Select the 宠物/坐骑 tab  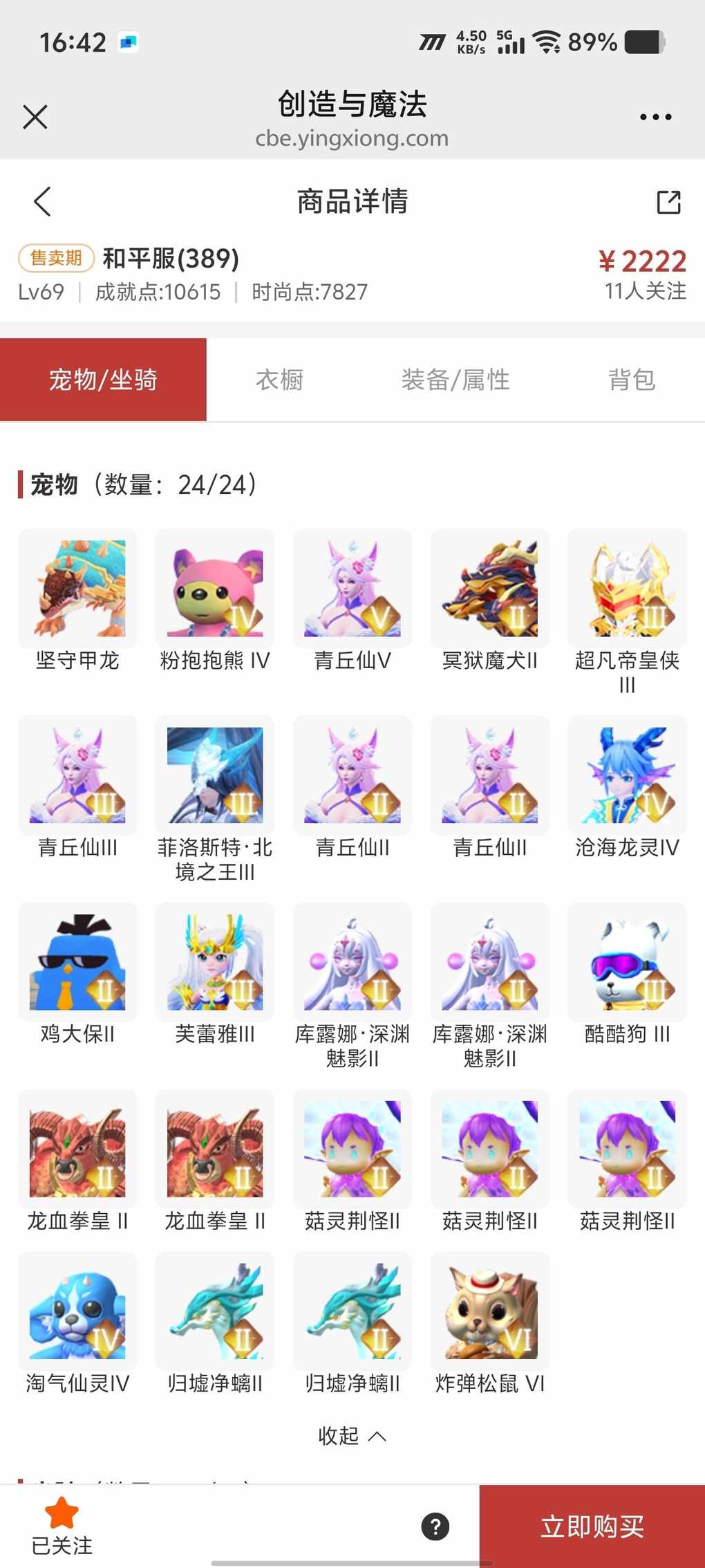click(103, 380)
